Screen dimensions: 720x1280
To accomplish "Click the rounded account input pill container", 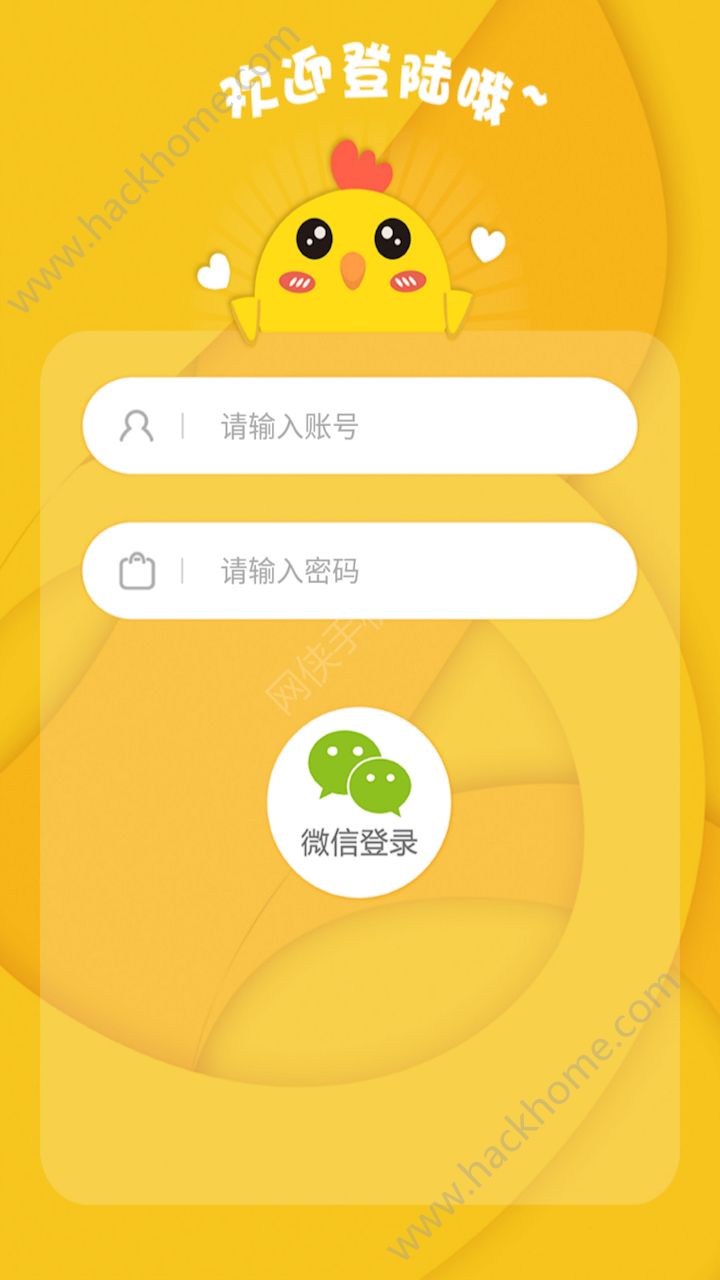I will 363,426.
